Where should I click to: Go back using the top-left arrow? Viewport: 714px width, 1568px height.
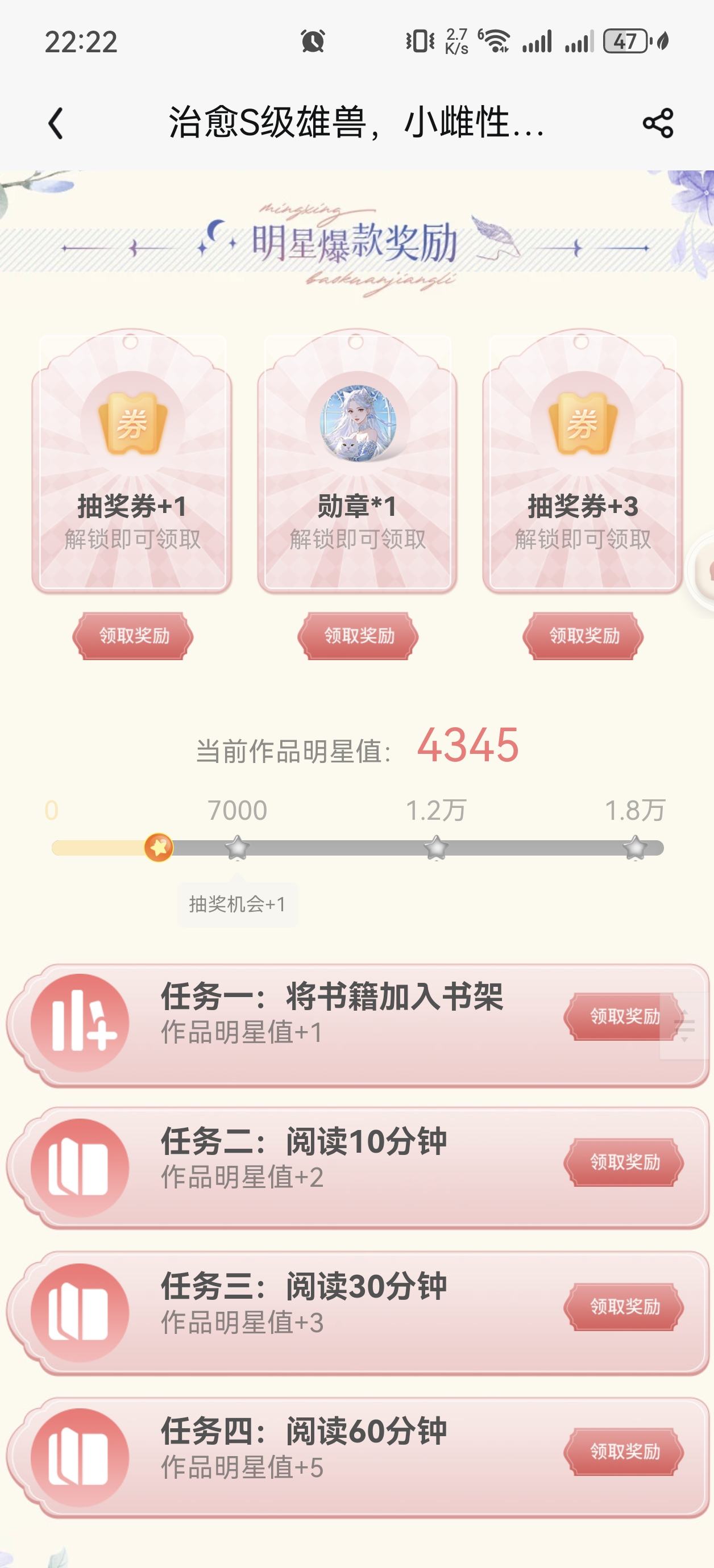[56, 123]
